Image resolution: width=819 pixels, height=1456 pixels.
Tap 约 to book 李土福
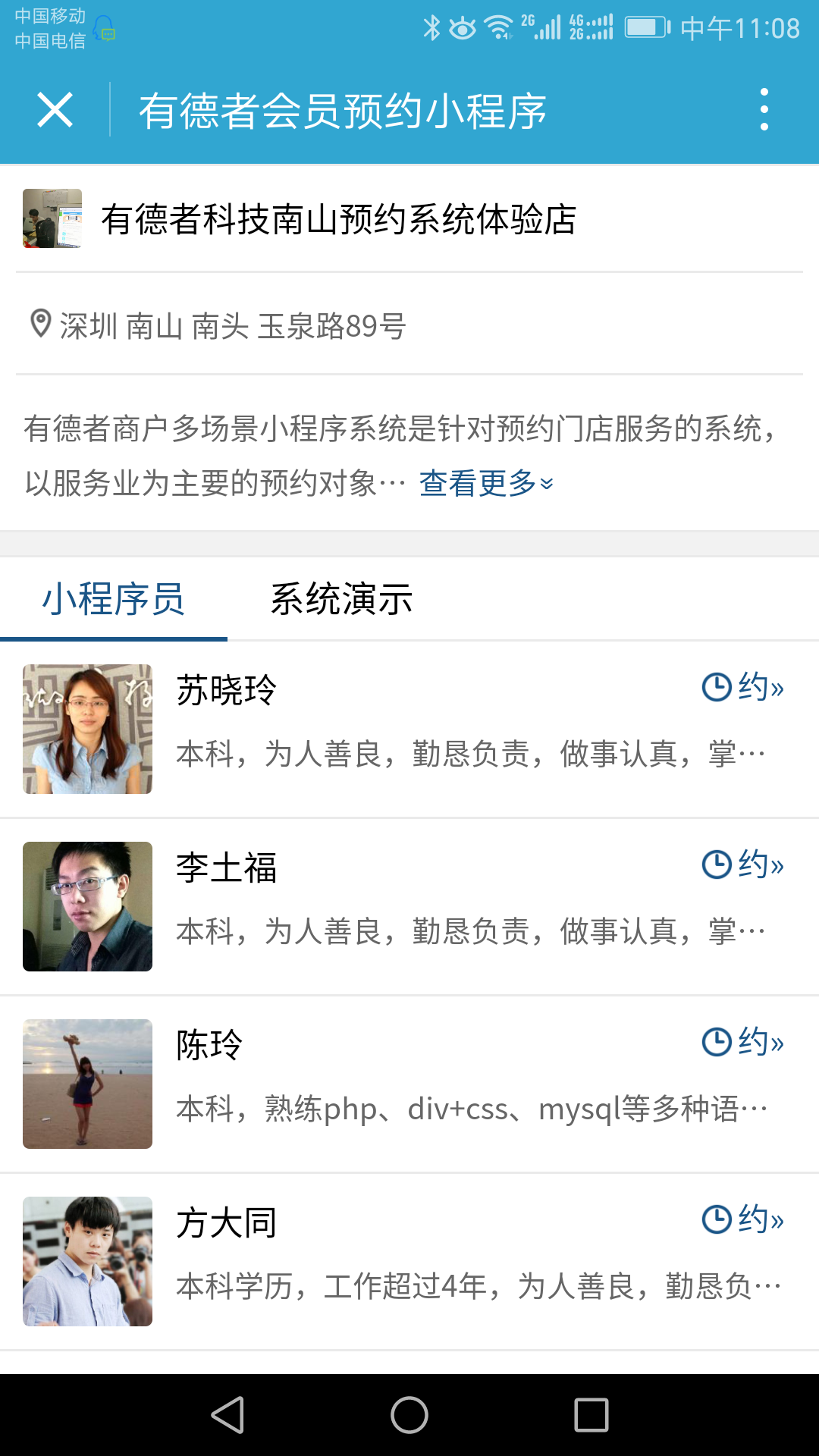pyautogui.click(x=743, y=864)
